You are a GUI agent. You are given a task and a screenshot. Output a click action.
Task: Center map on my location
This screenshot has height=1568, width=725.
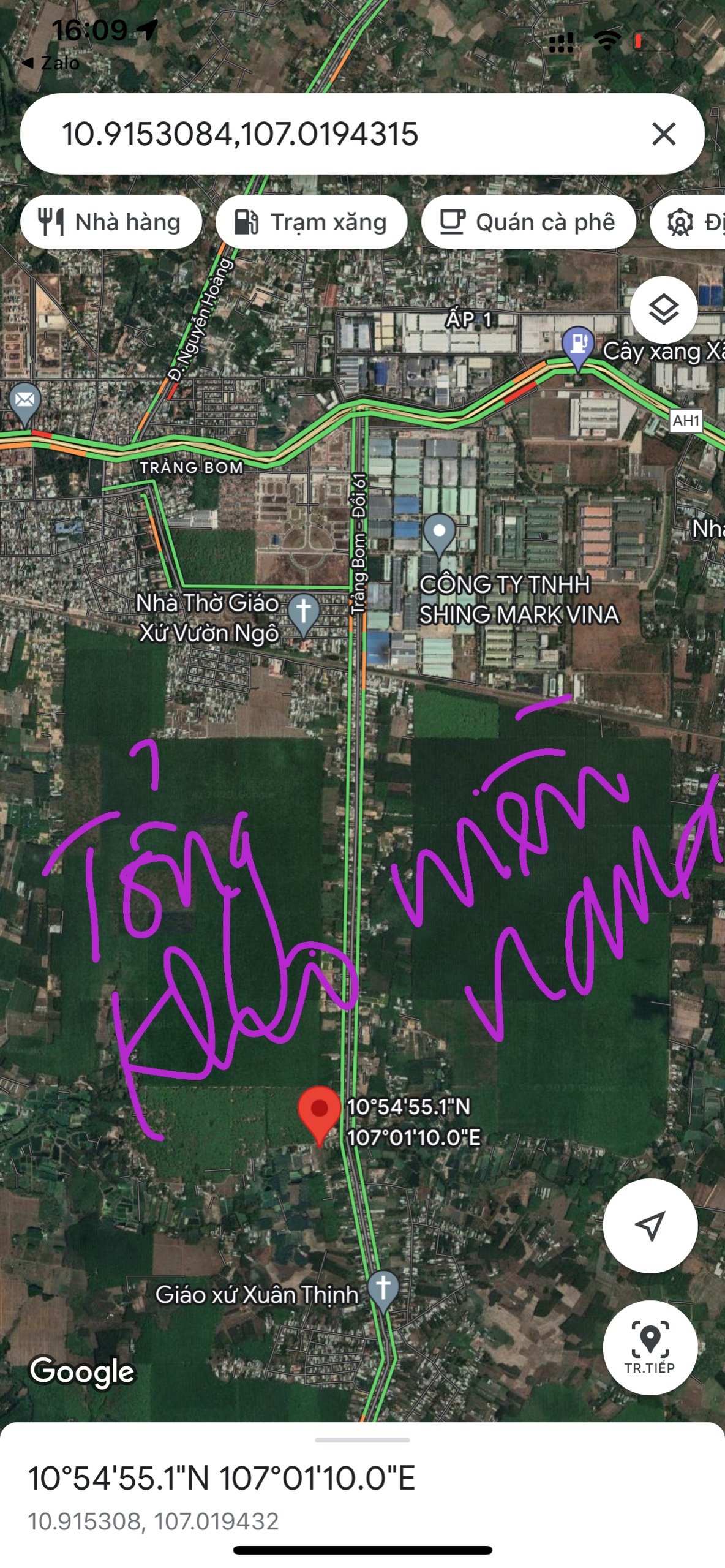click(650, 1226)
